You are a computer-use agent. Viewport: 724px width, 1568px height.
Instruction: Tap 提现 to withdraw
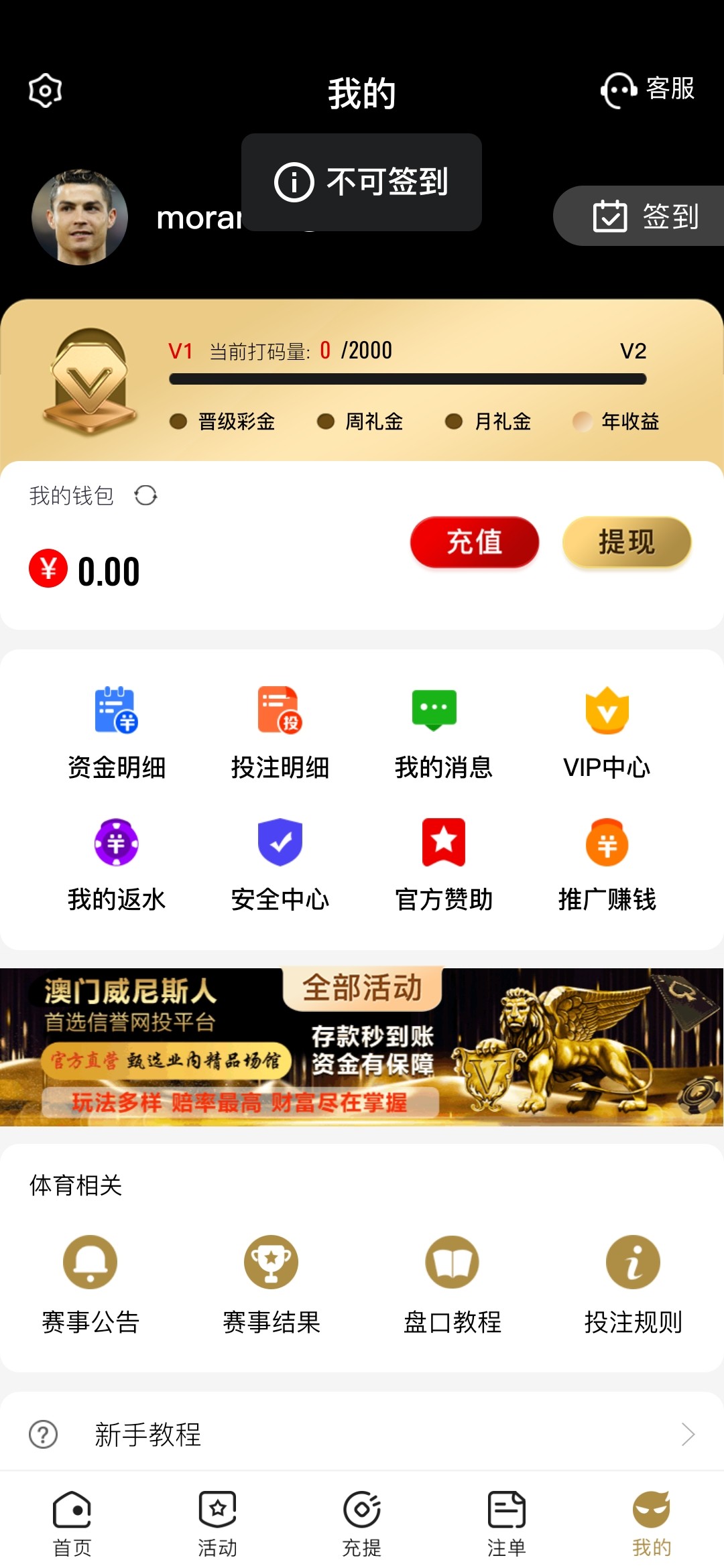pyautogui.click(x=626, y=542)
